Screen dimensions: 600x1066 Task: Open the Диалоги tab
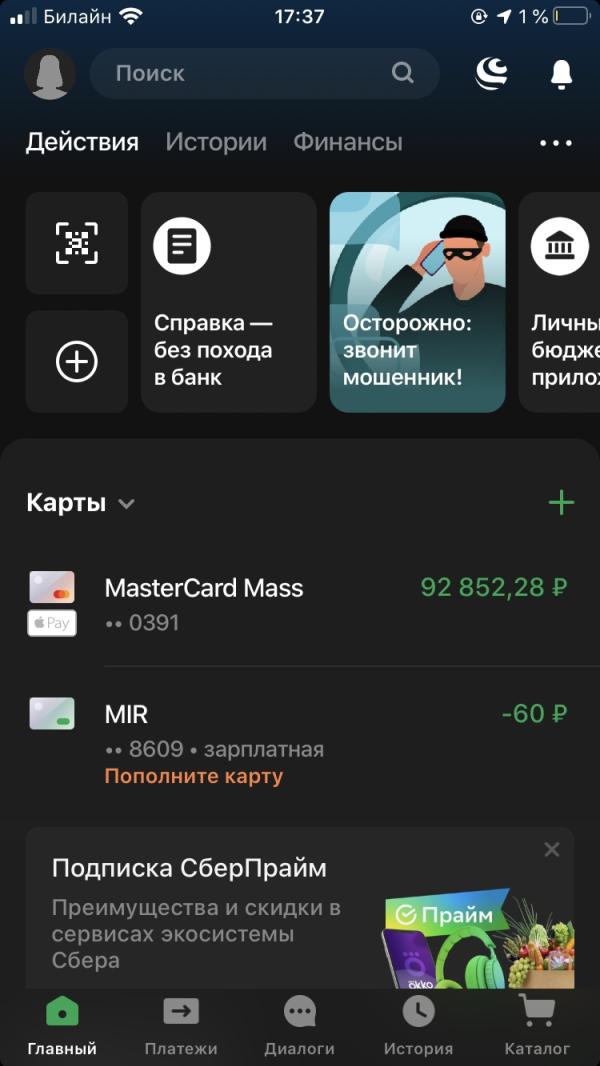coord(300,1027)
